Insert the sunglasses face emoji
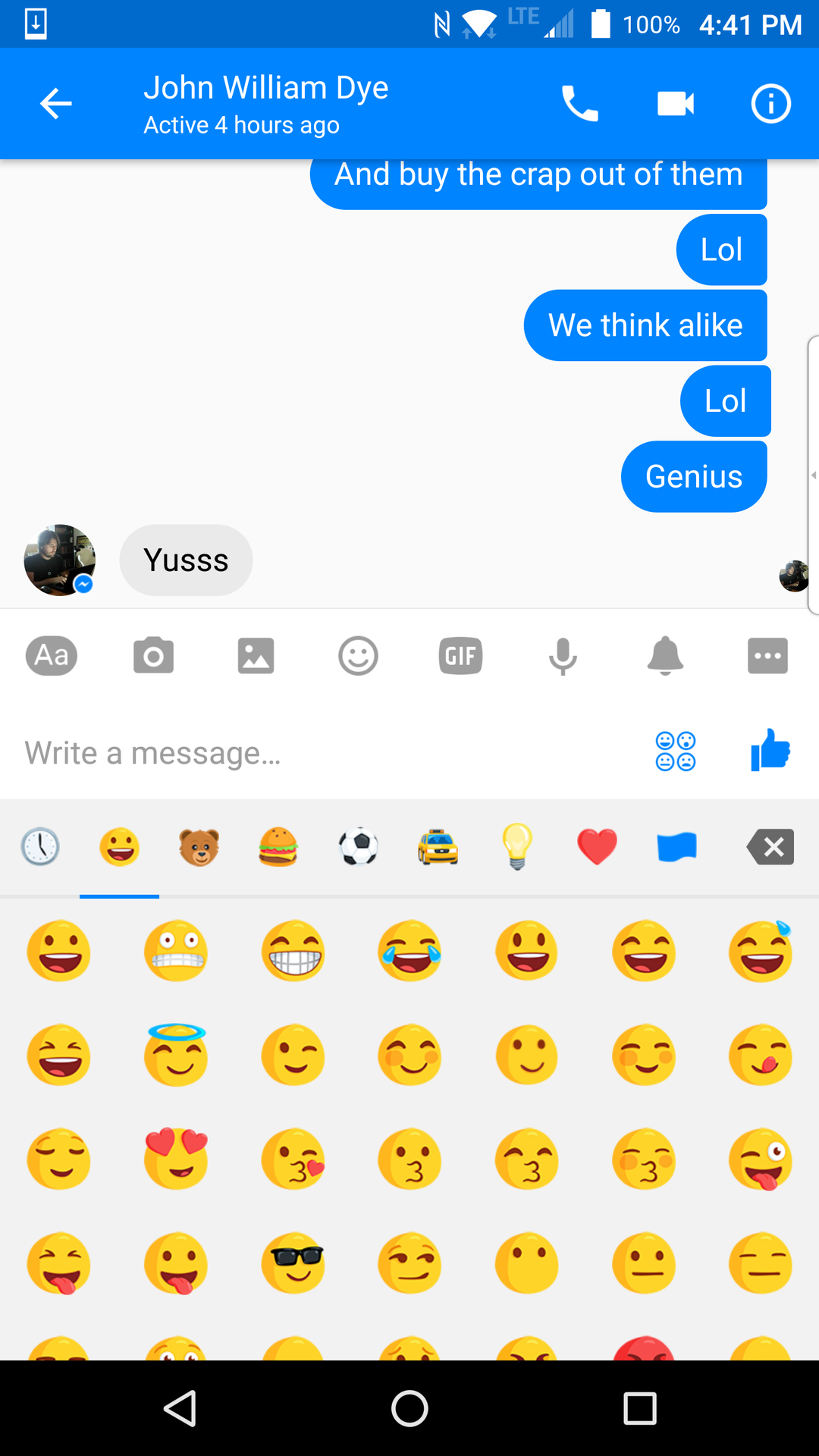Image resolution: width=819 pixels, height=1456 pixels. click(x=293, y=1263)
